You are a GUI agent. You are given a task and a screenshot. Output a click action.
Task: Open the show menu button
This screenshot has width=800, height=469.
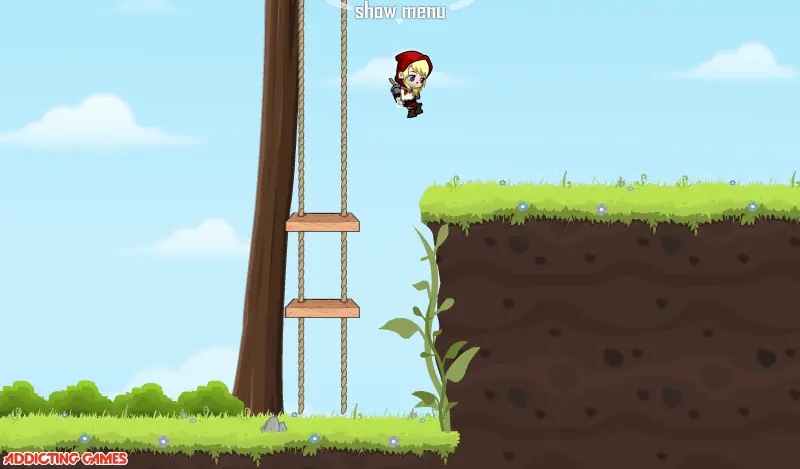(400, 11)
